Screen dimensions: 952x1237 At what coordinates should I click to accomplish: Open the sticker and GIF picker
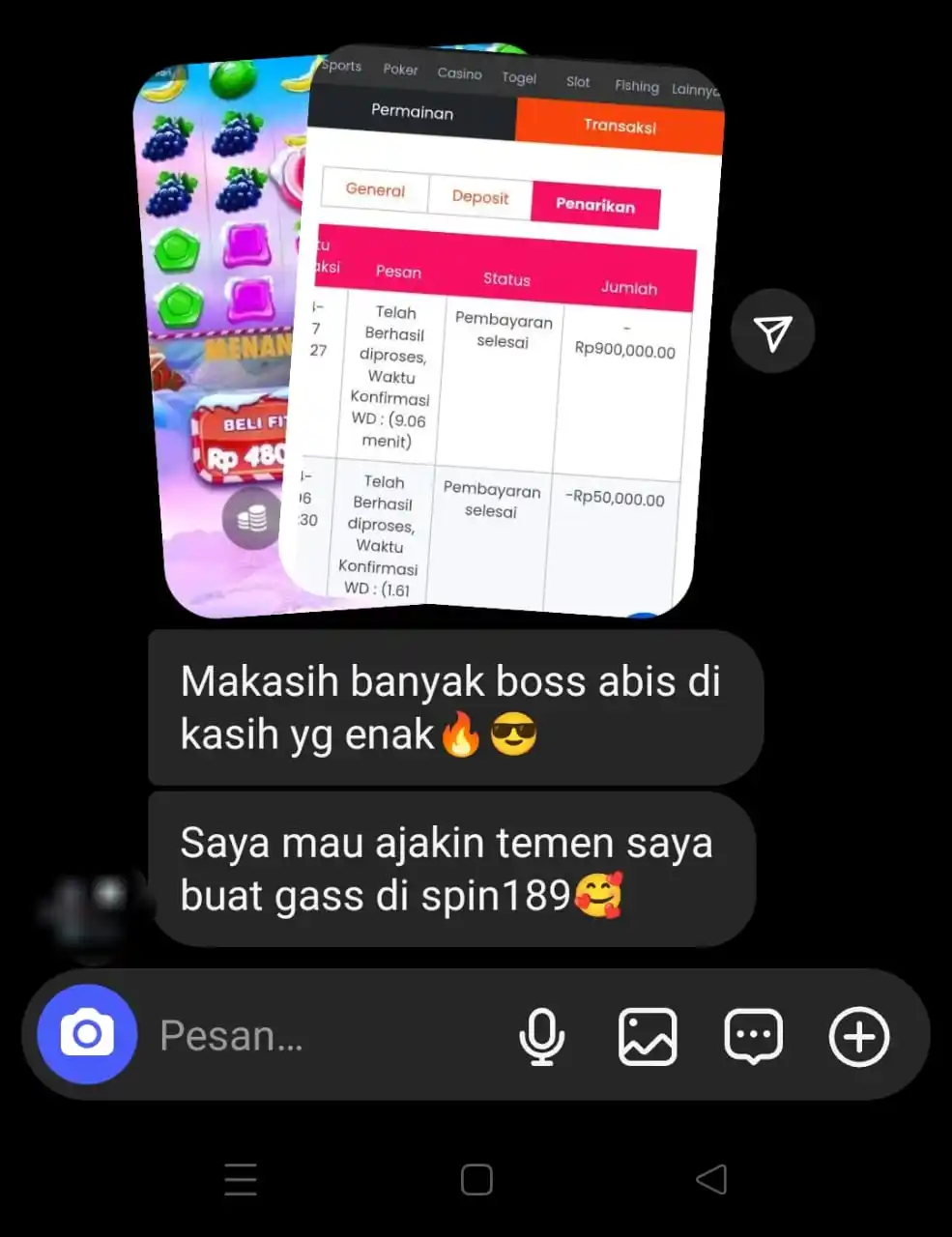(x=753, y=1036)
